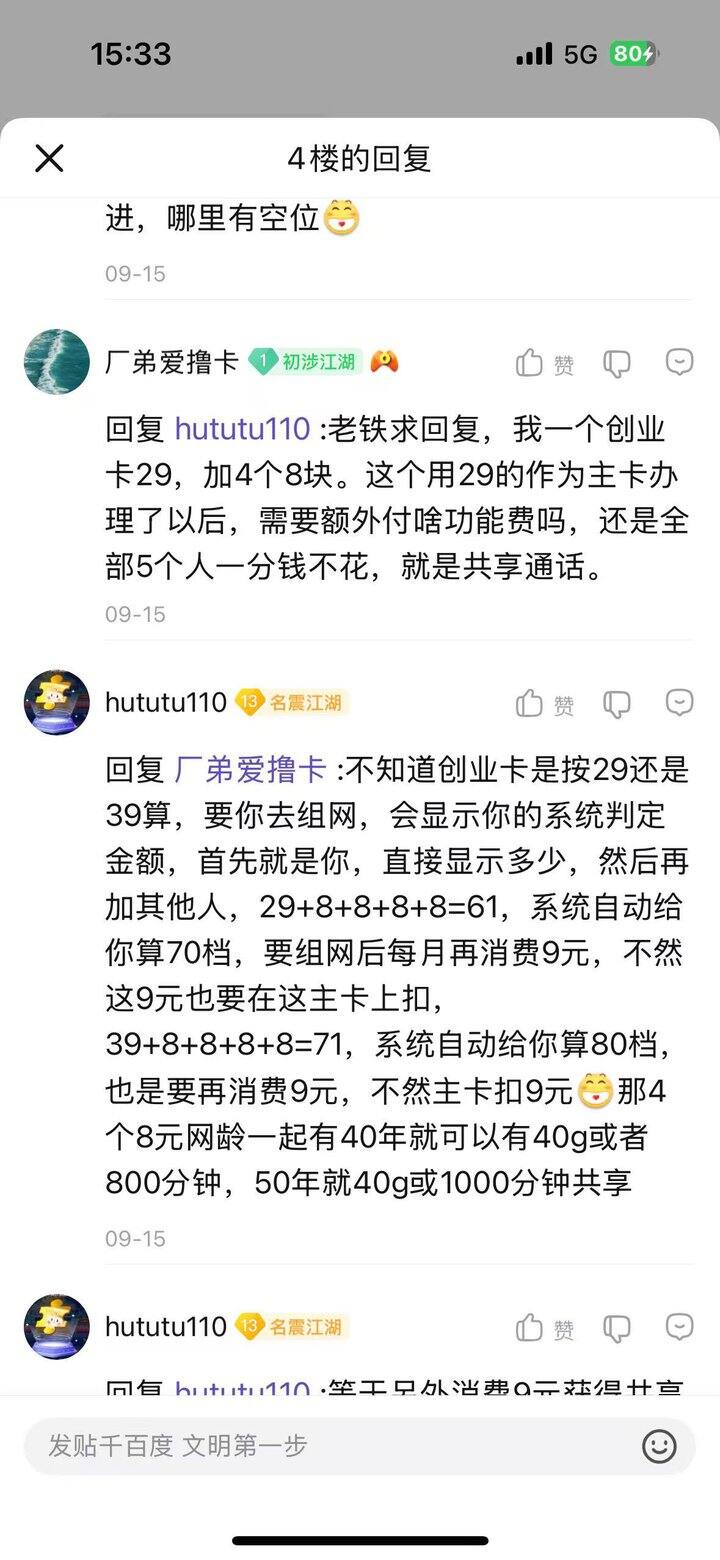Tap 厂弟爱撸卡 link in hututu110's reply
Image resolution: width=720 pixels, height=1560 pixels.
[250, 770]
